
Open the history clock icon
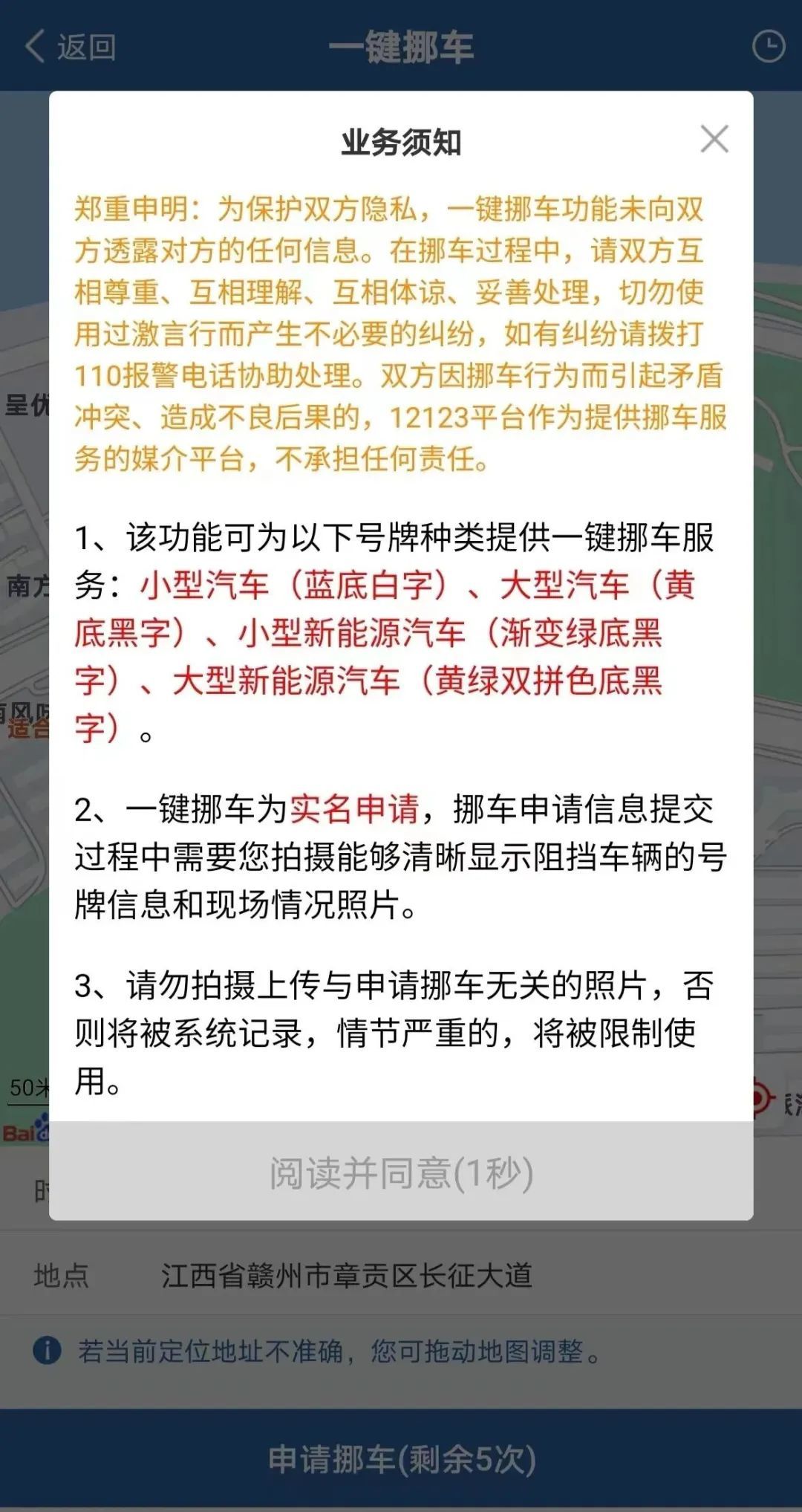(x=768, y=47)
